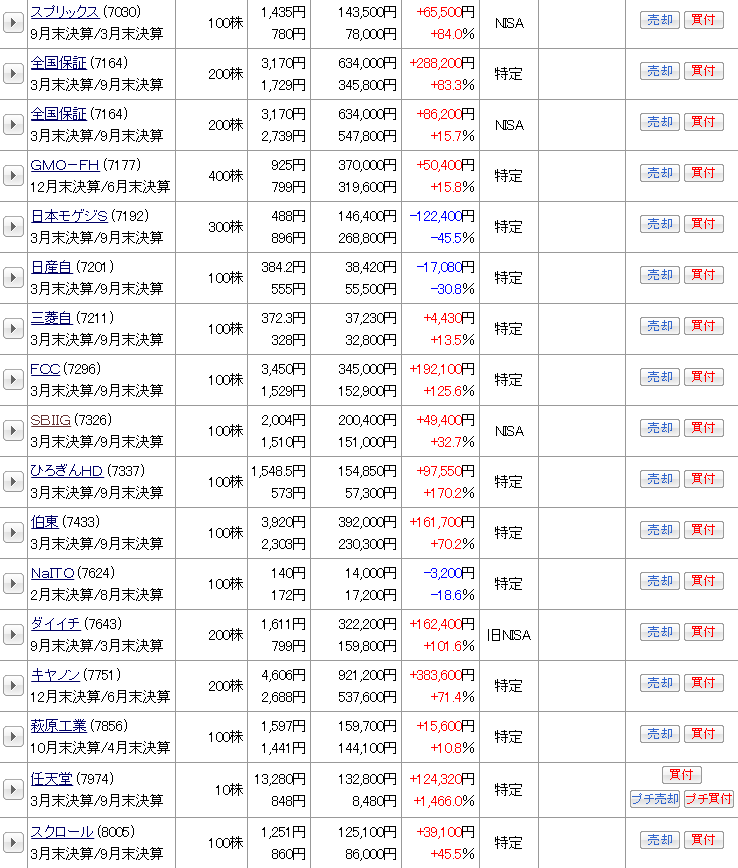Open the 伯東 stock link

44,522
